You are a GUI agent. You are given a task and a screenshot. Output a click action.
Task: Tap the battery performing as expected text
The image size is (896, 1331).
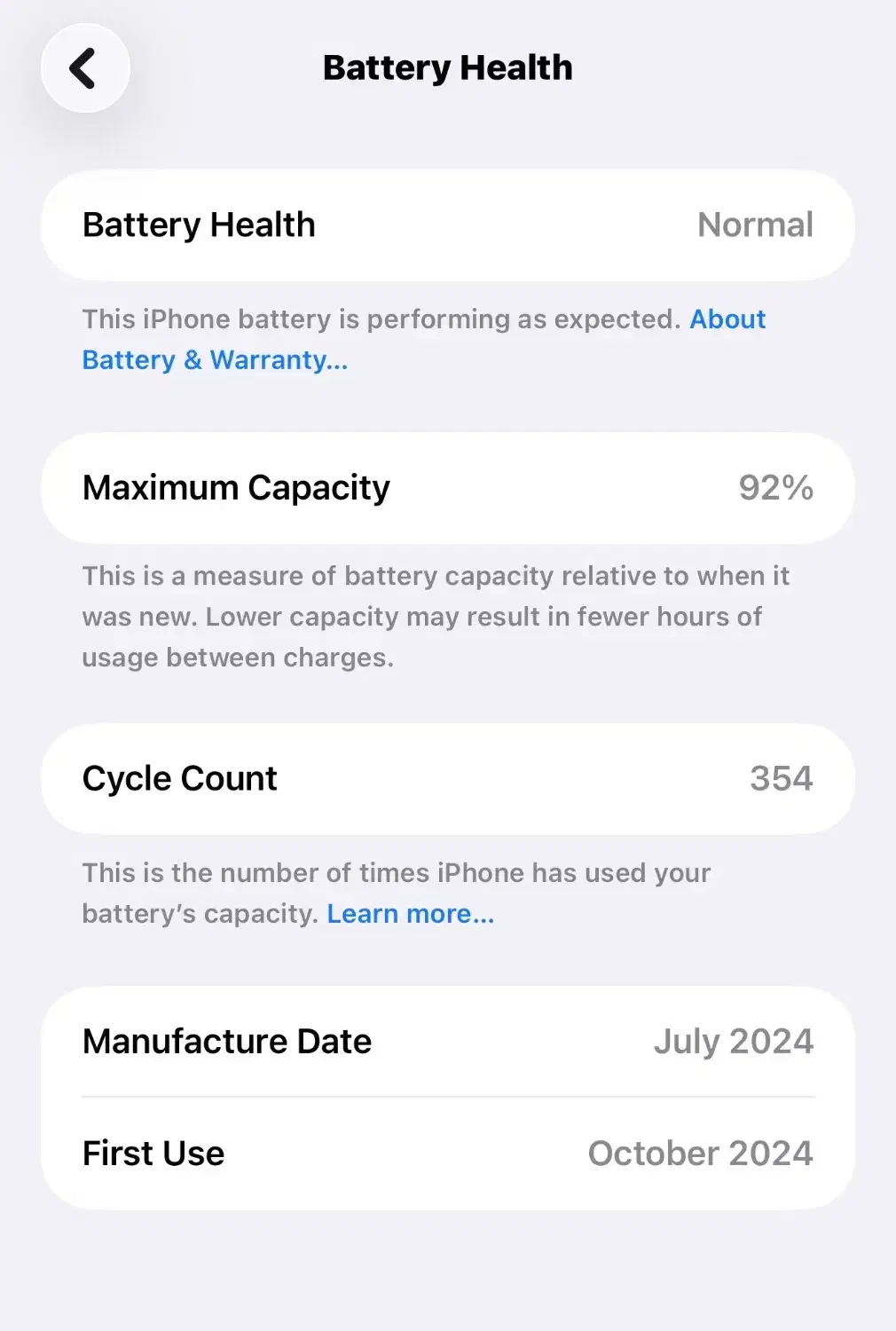pos(381,319)
